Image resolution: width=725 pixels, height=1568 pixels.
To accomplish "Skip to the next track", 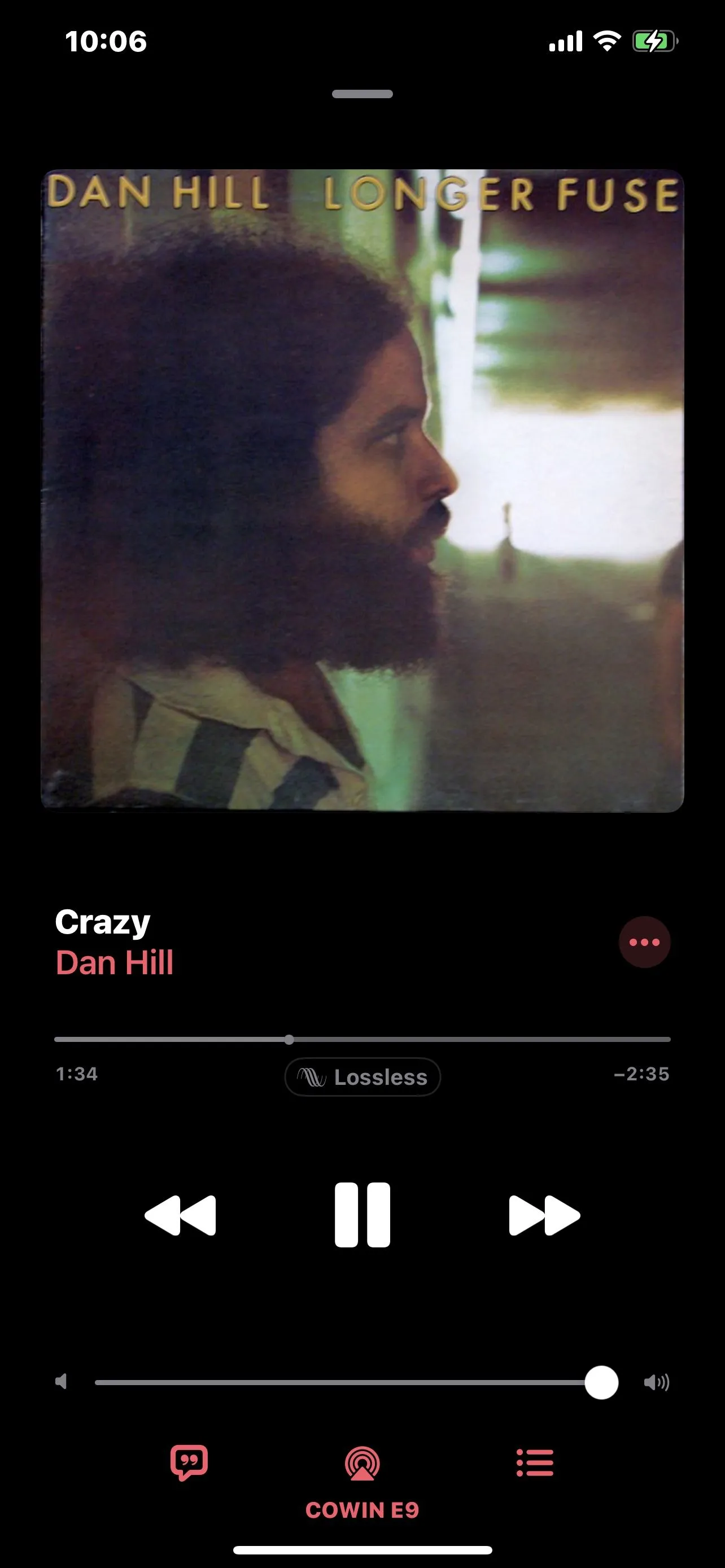I will tap(544, 1215).
